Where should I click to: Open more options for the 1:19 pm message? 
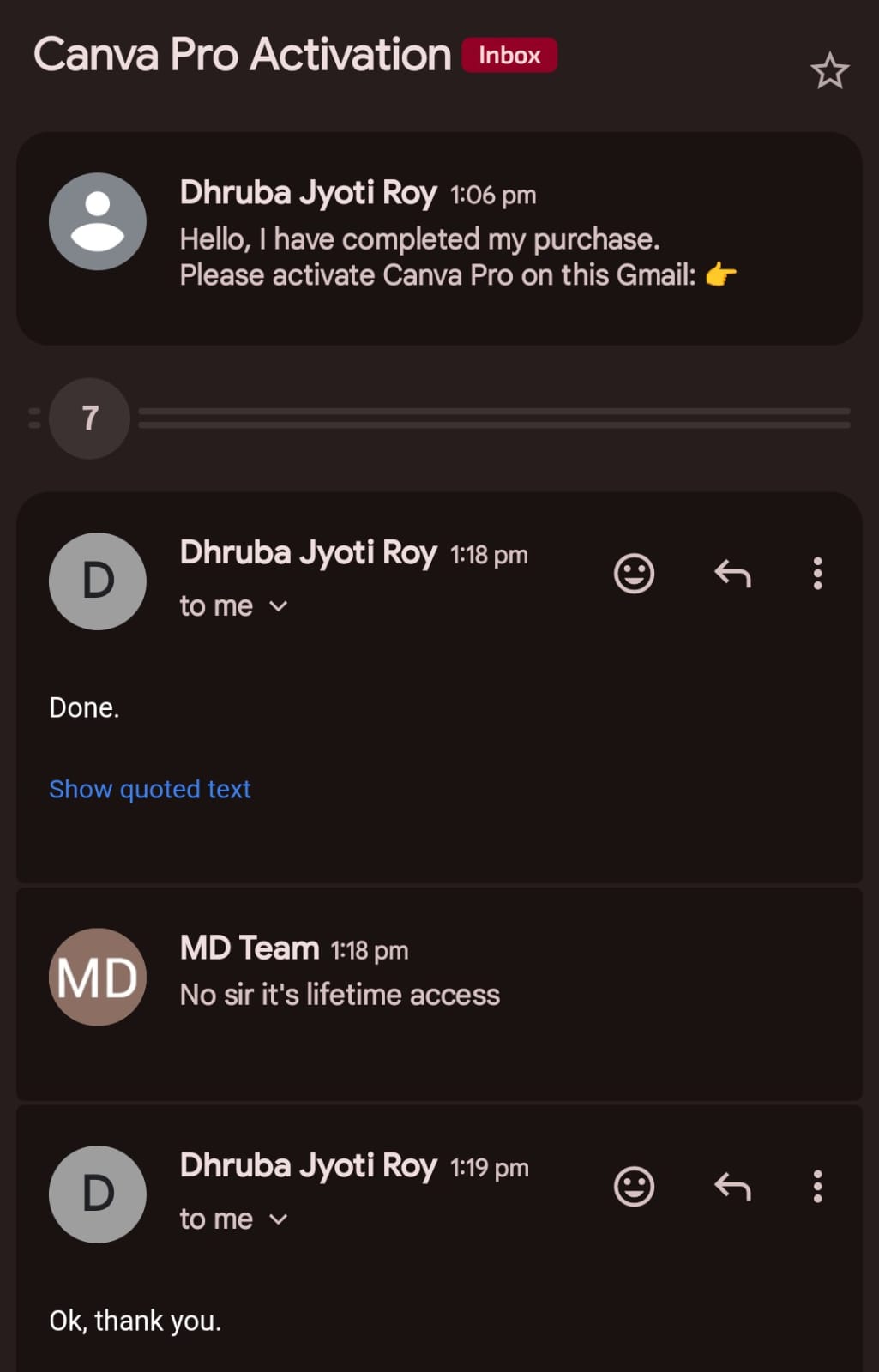[x=816, y=1187]
